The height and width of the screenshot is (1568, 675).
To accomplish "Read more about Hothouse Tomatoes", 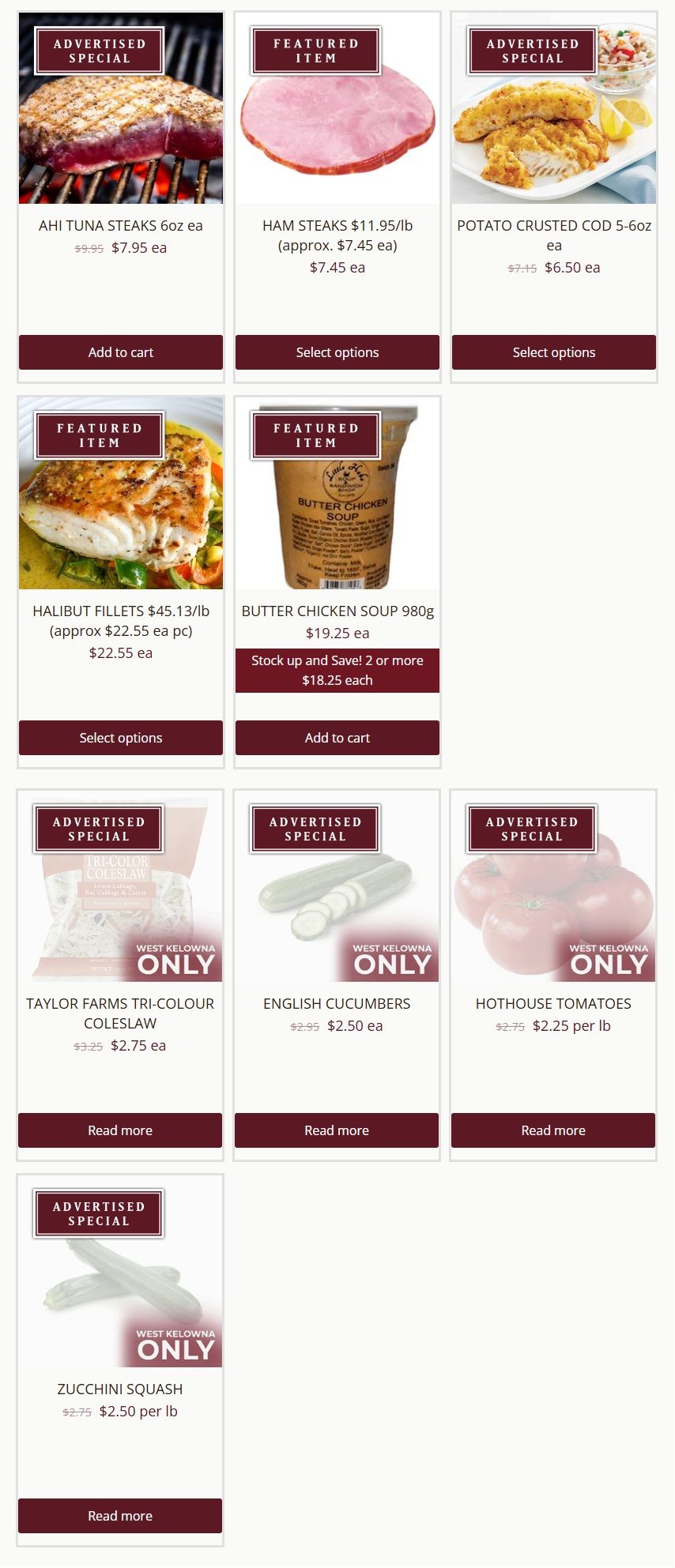I will [x=553, y=1130].
